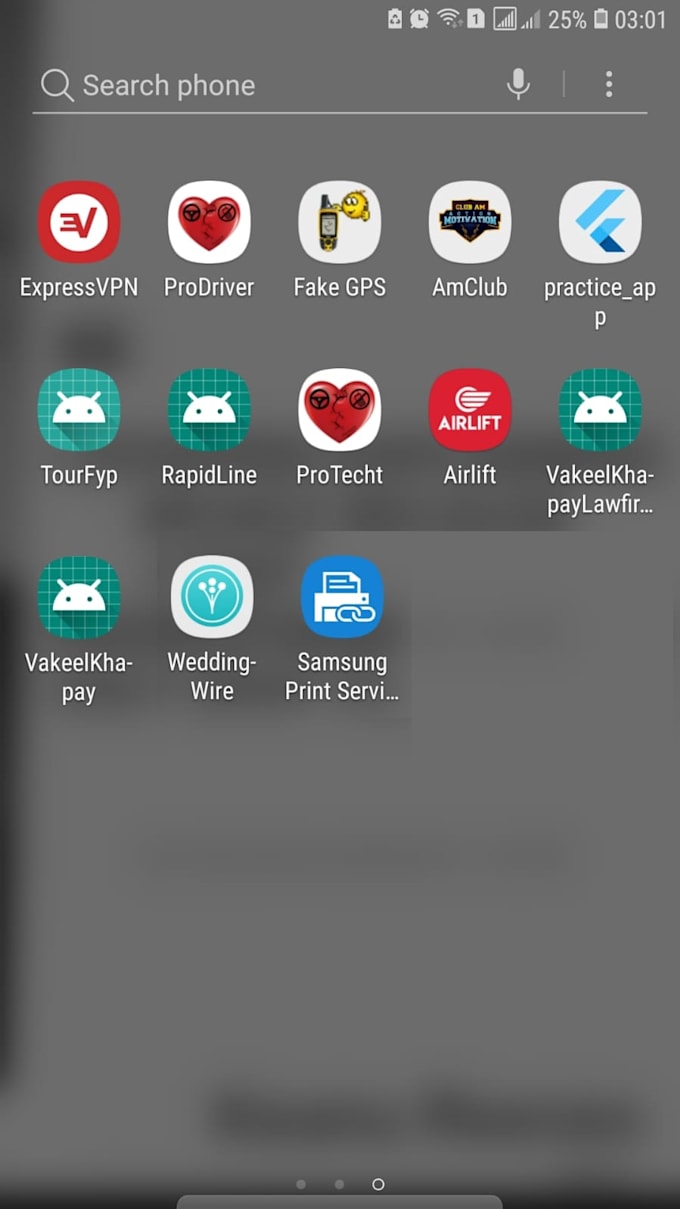Image resolution: width=680 pixels, height=1209 pixels.
Task: Launch Fake GPS
Action: [x=340, y=222]
